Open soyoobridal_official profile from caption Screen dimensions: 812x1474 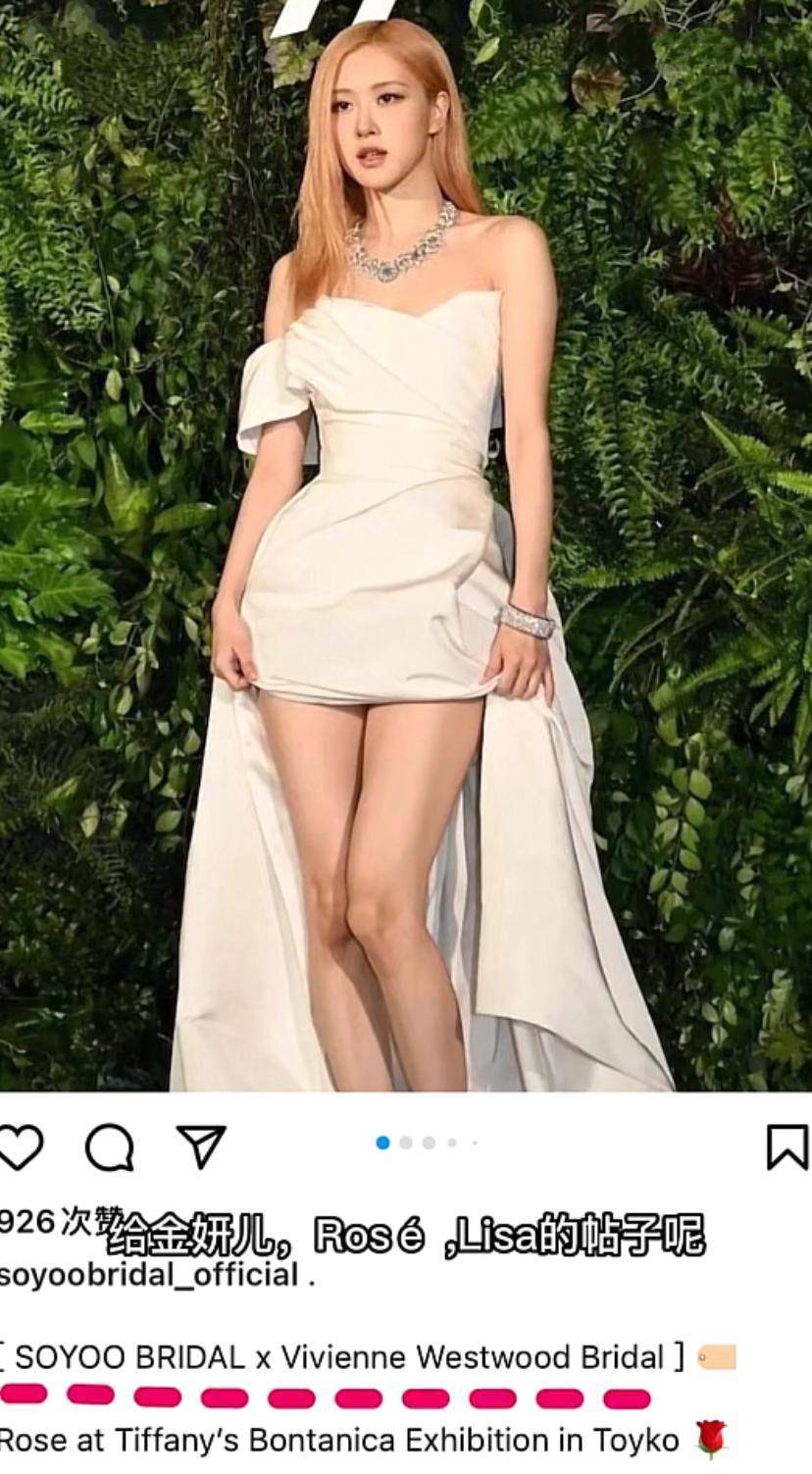(149, 1275)
